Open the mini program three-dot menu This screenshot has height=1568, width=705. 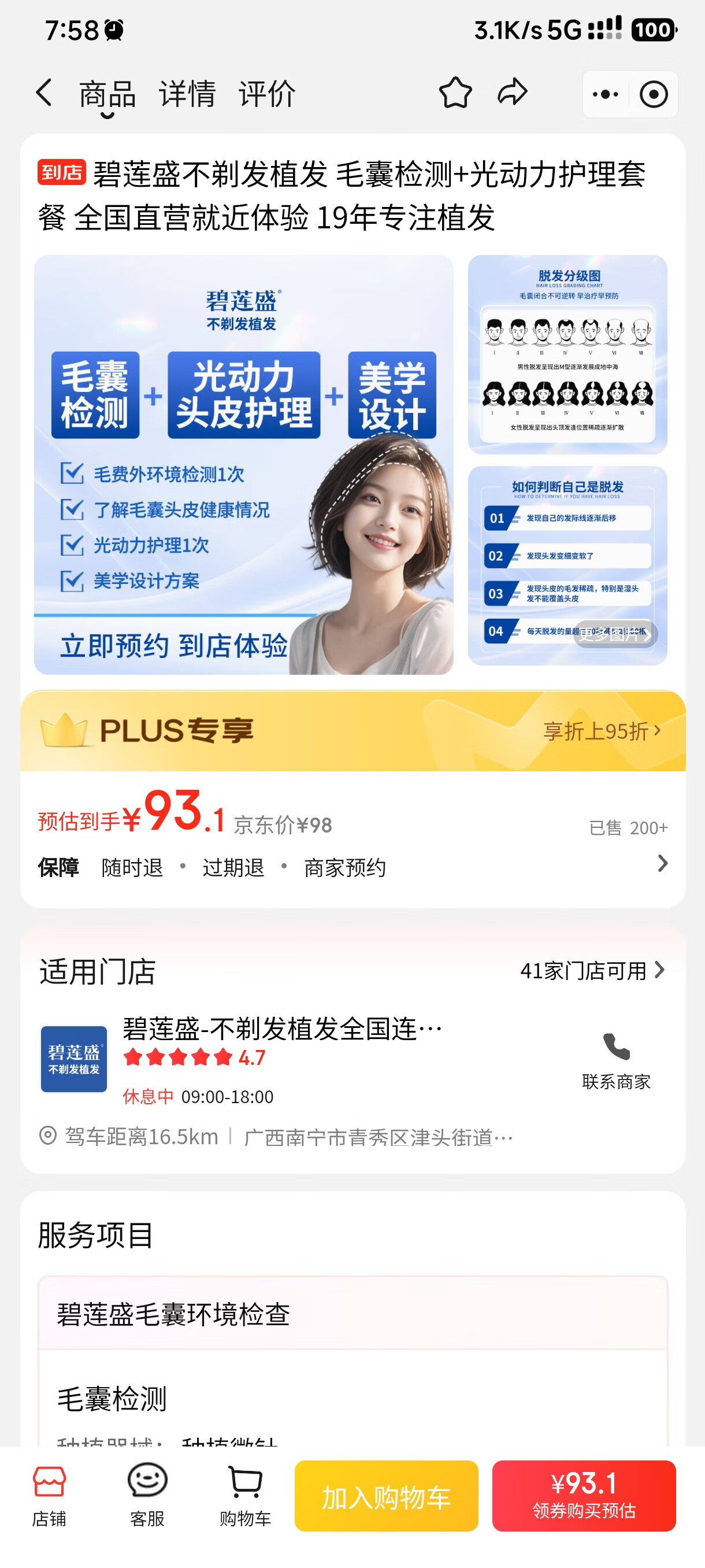(x=606, y=94)
